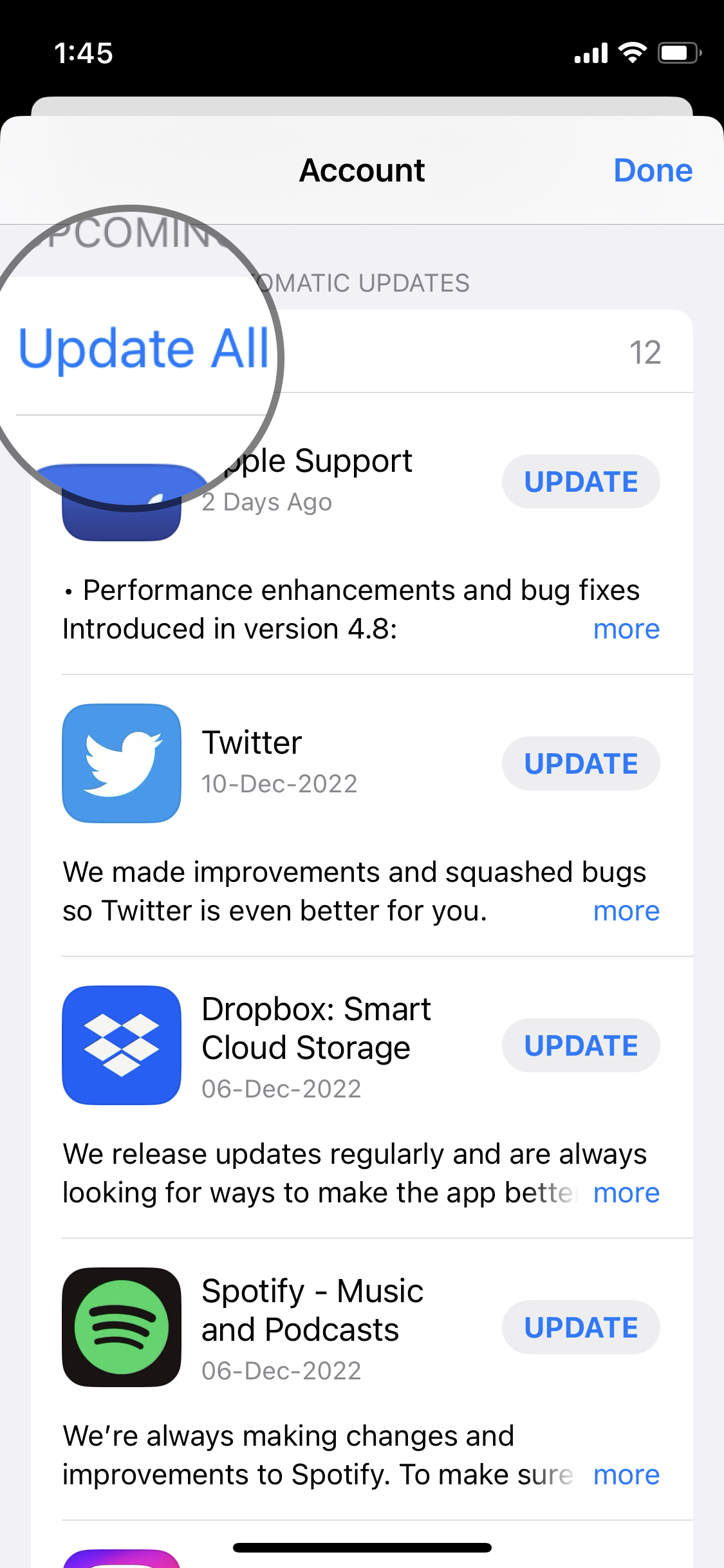
Task: Tap Done to close the Account sheet
Action: click(653, 171)
